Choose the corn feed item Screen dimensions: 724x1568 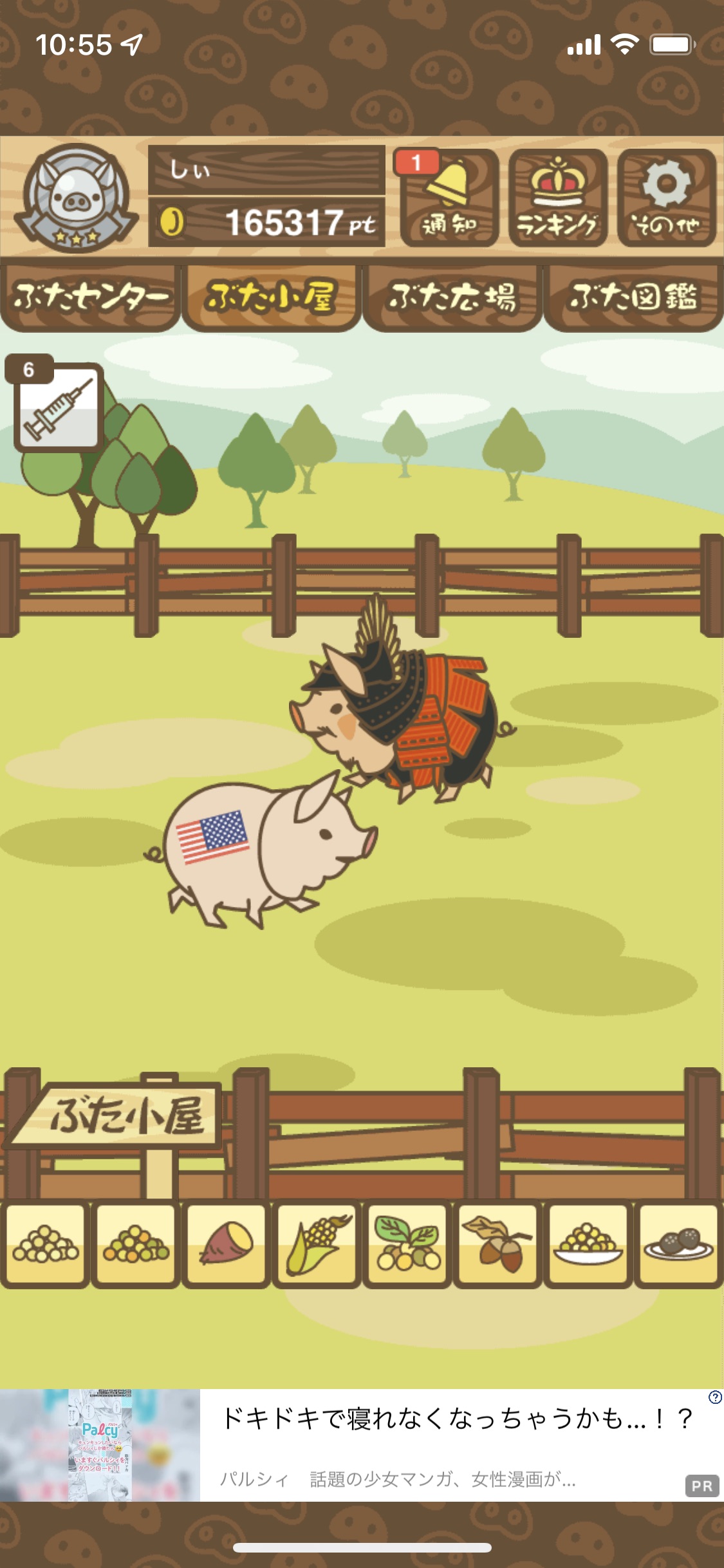tap(317, 1245)
